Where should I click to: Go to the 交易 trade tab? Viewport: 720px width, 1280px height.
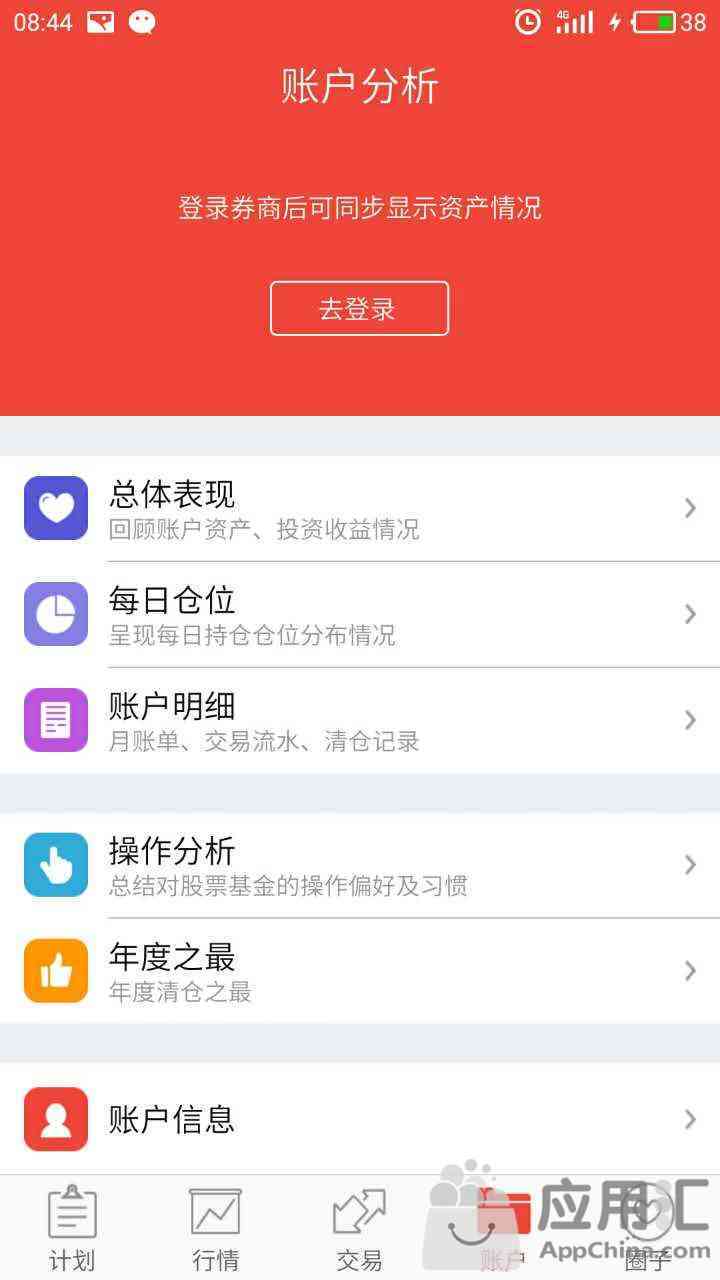tap(359, 1228)
